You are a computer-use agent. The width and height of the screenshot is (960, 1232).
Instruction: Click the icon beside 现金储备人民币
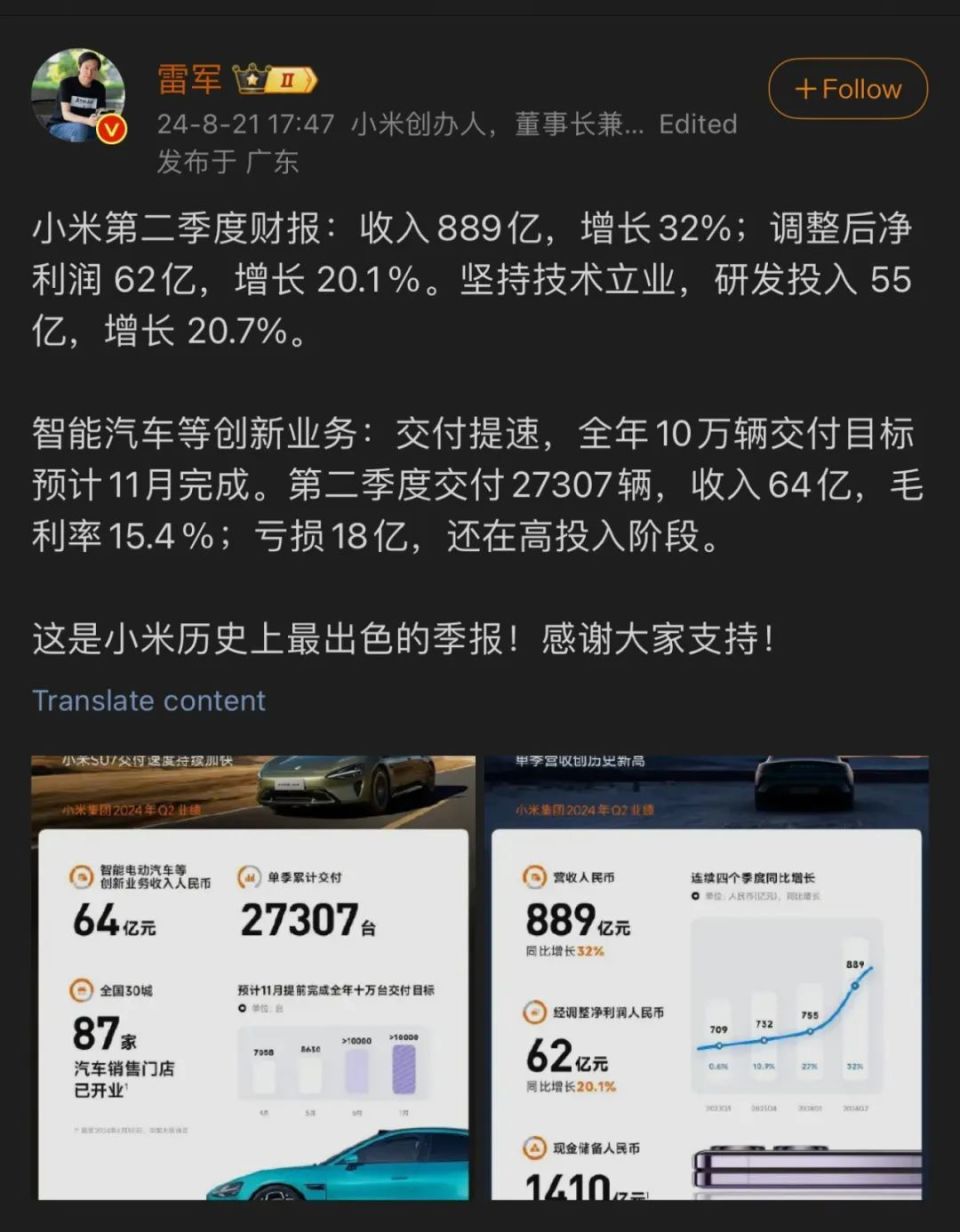(533, 1148)
